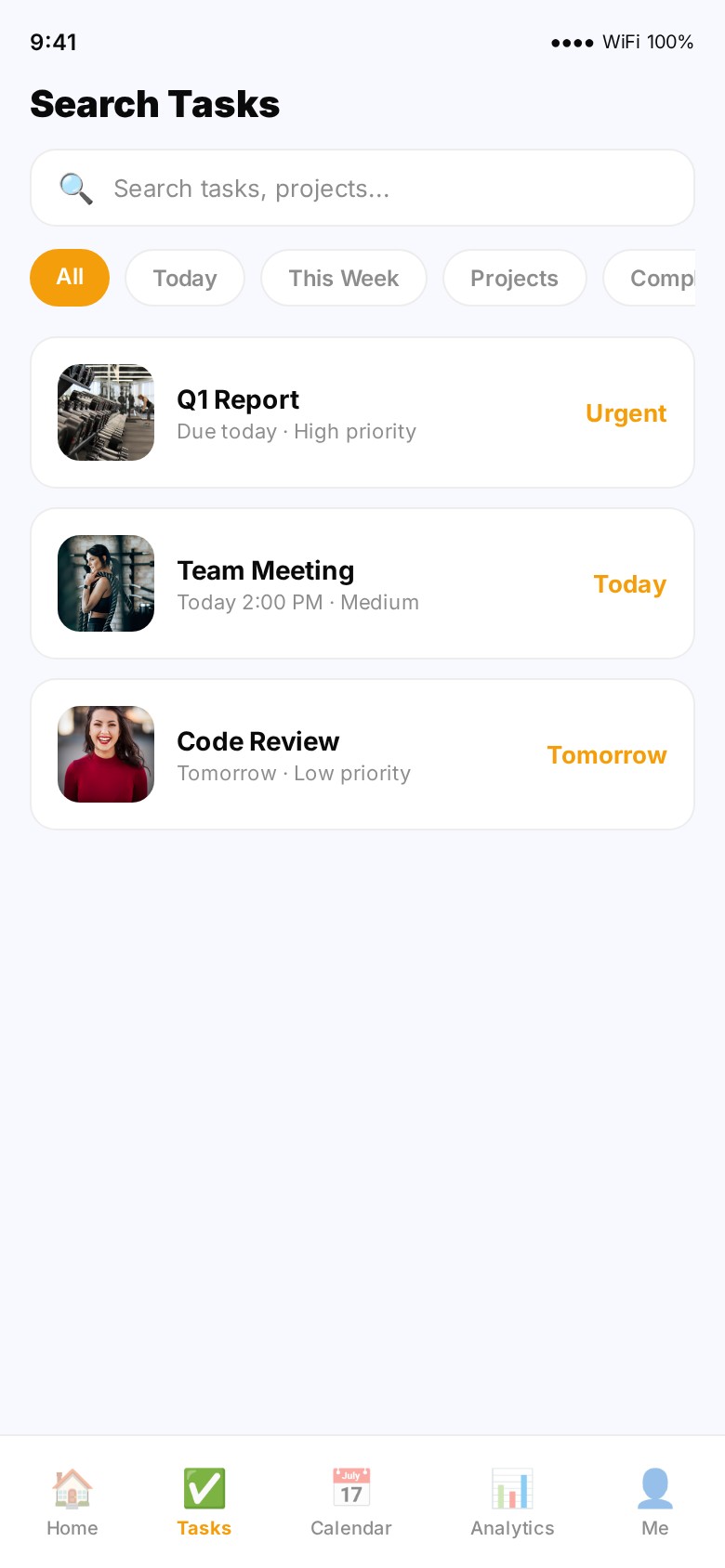Go to the Home tab
Viewport: 725px width, 1568px height.
tap(72, 1501)
